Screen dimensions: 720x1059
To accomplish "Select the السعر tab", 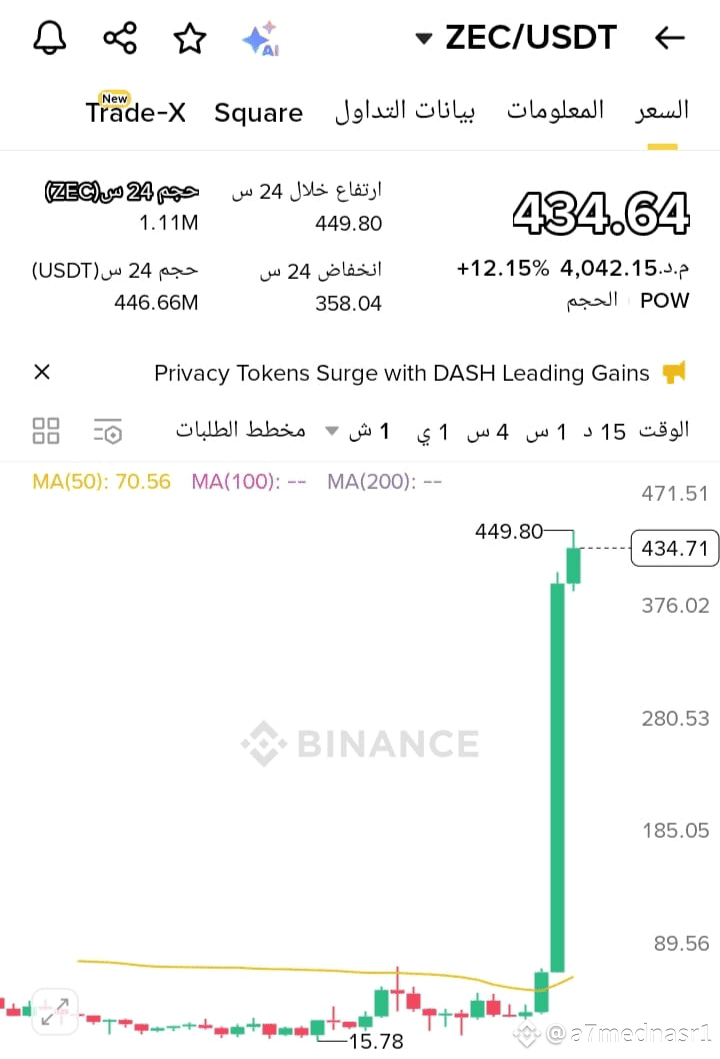I will [662, 111].
